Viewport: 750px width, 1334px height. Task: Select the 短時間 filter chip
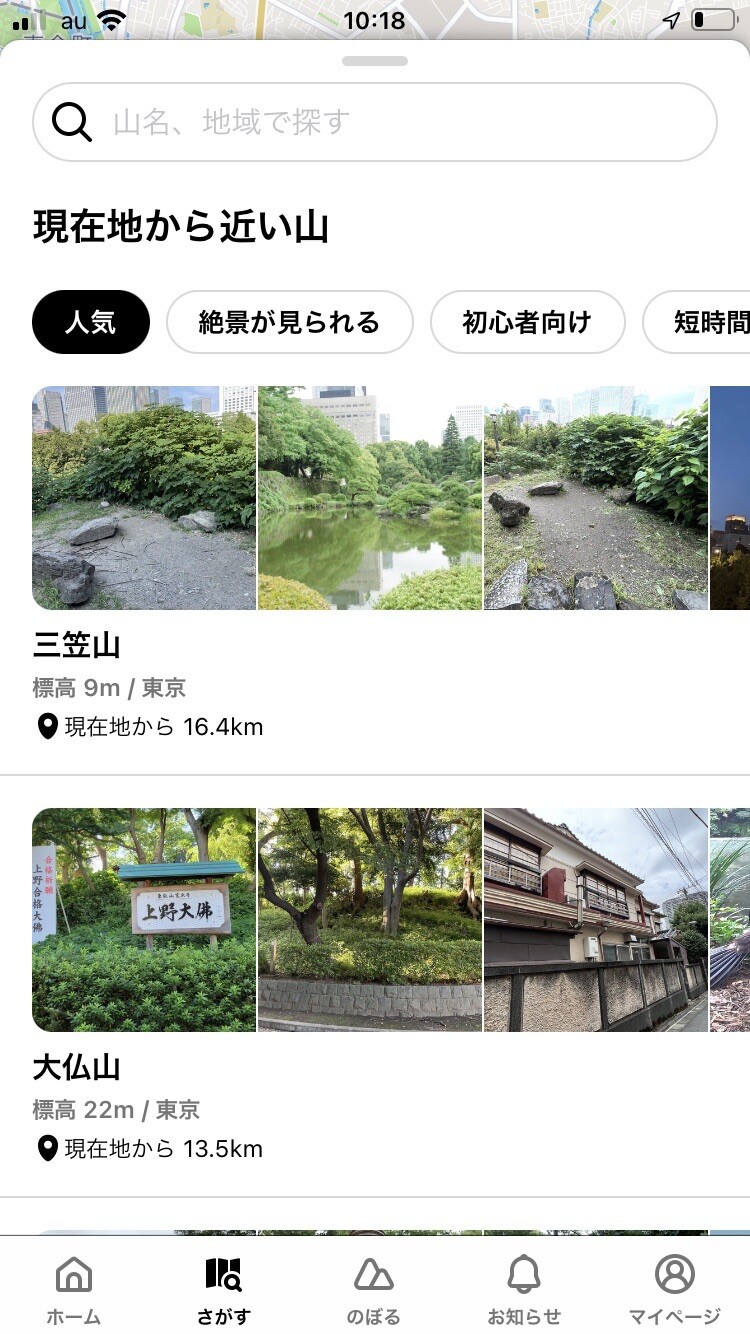(x=711, y=322)
